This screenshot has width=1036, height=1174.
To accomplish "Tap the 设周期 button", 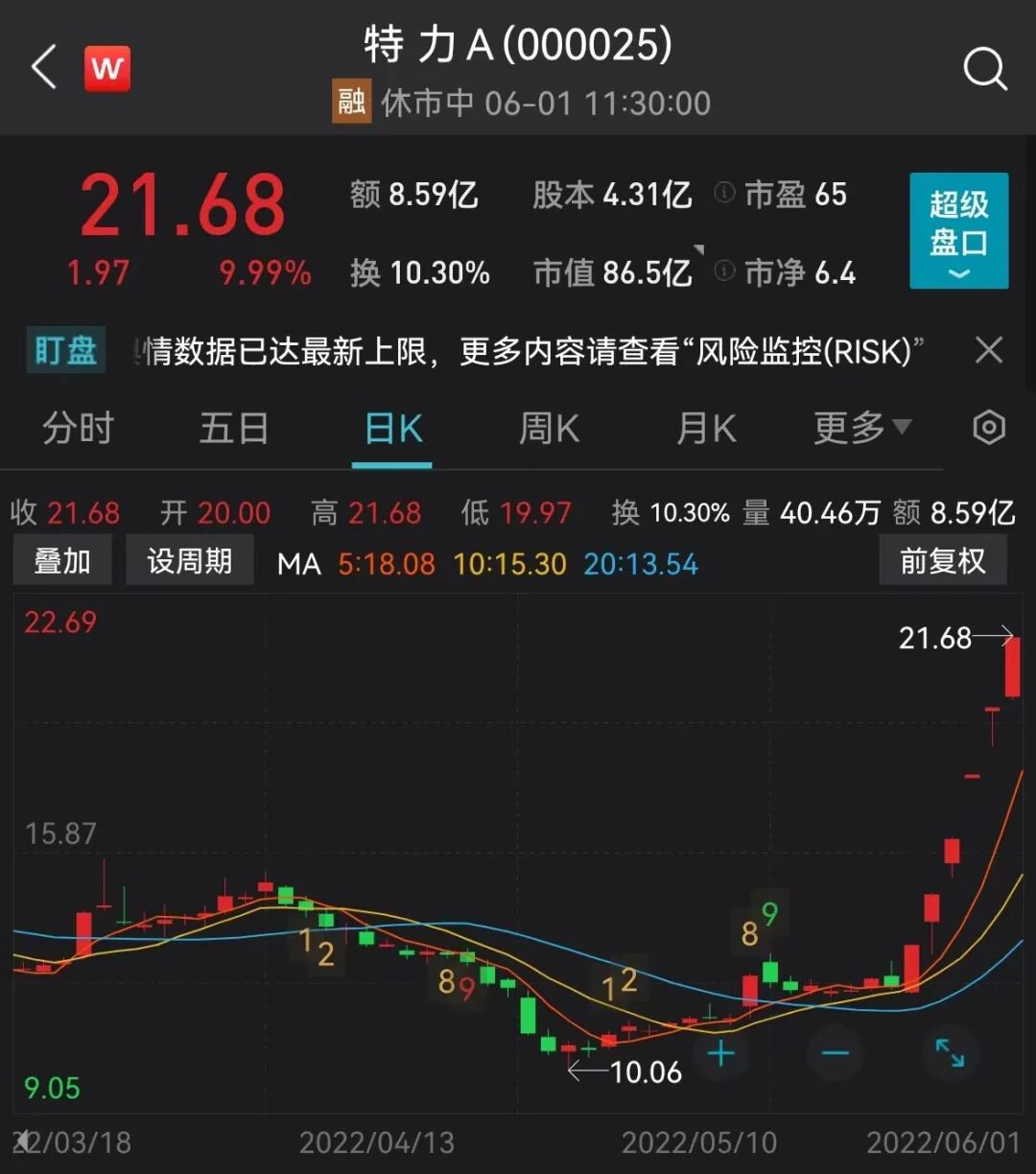I will click(190, 561).
